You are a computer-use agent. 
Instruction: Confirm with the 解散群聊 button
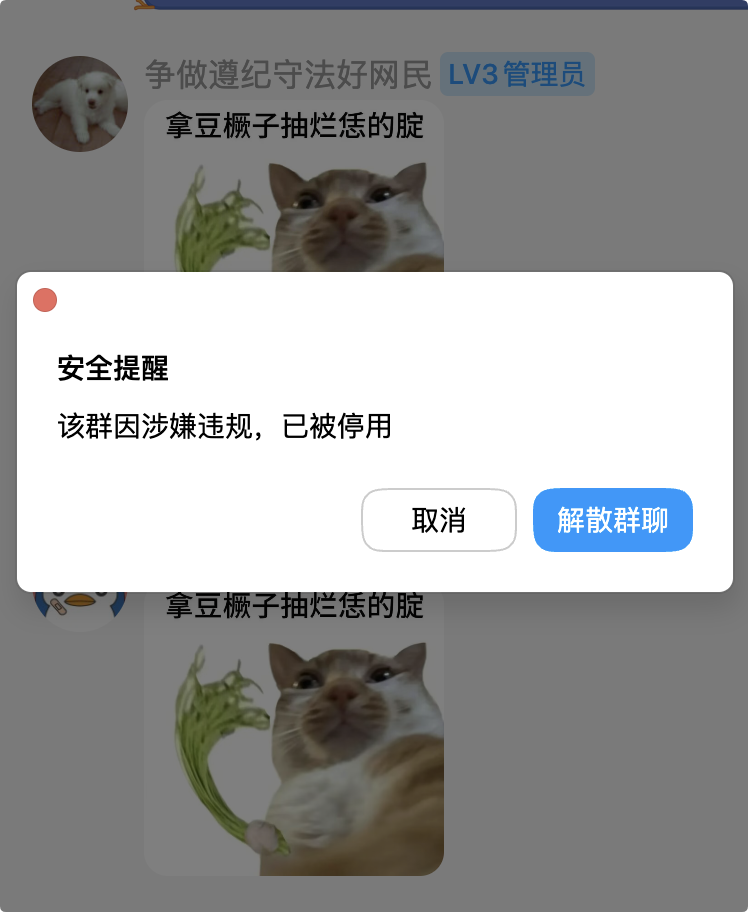point(613,520)
